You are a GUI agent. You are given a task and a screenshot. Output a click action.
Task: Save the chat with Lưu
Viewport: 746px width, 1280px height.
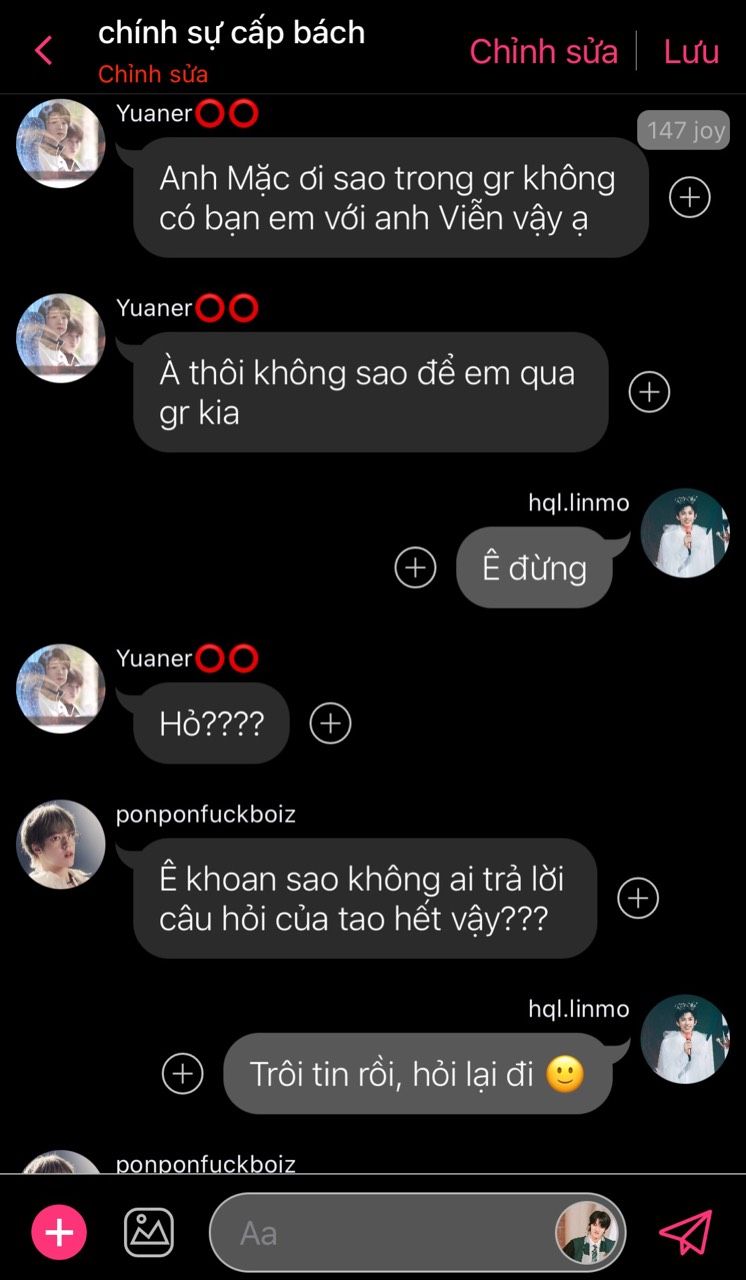[691, 52]
